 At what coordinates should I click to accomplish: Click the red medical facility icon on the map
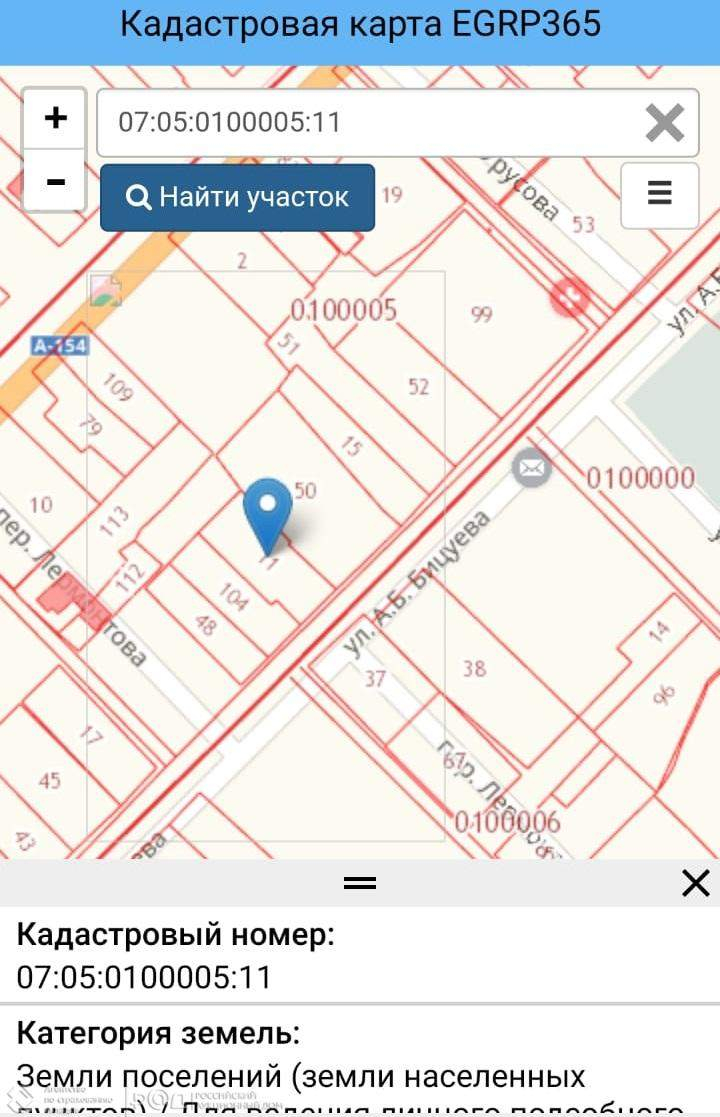point(567,297)
